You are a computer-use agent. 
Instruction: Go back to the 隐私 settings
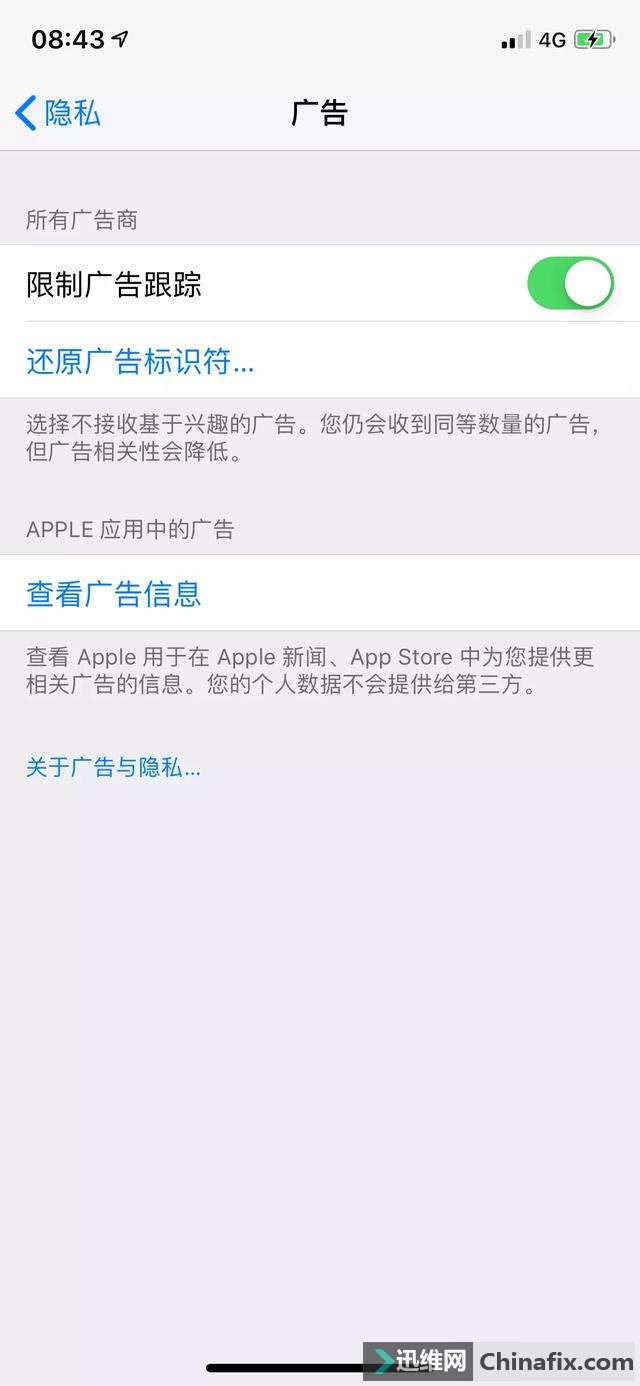tap(58, 113)
